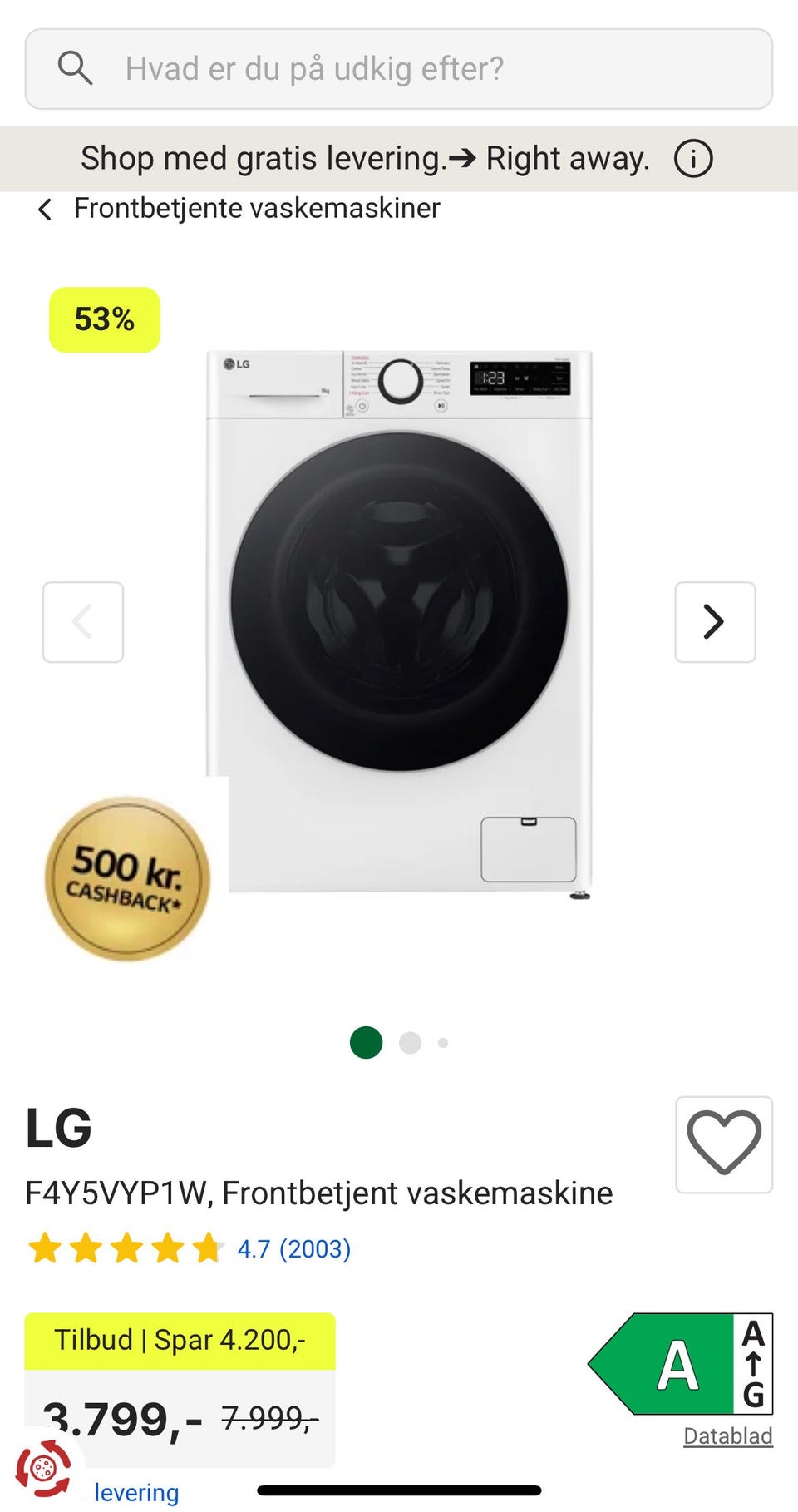Open the energy class A label
The width and height of the screenshot is (798, 1512).
(681, 1364)
